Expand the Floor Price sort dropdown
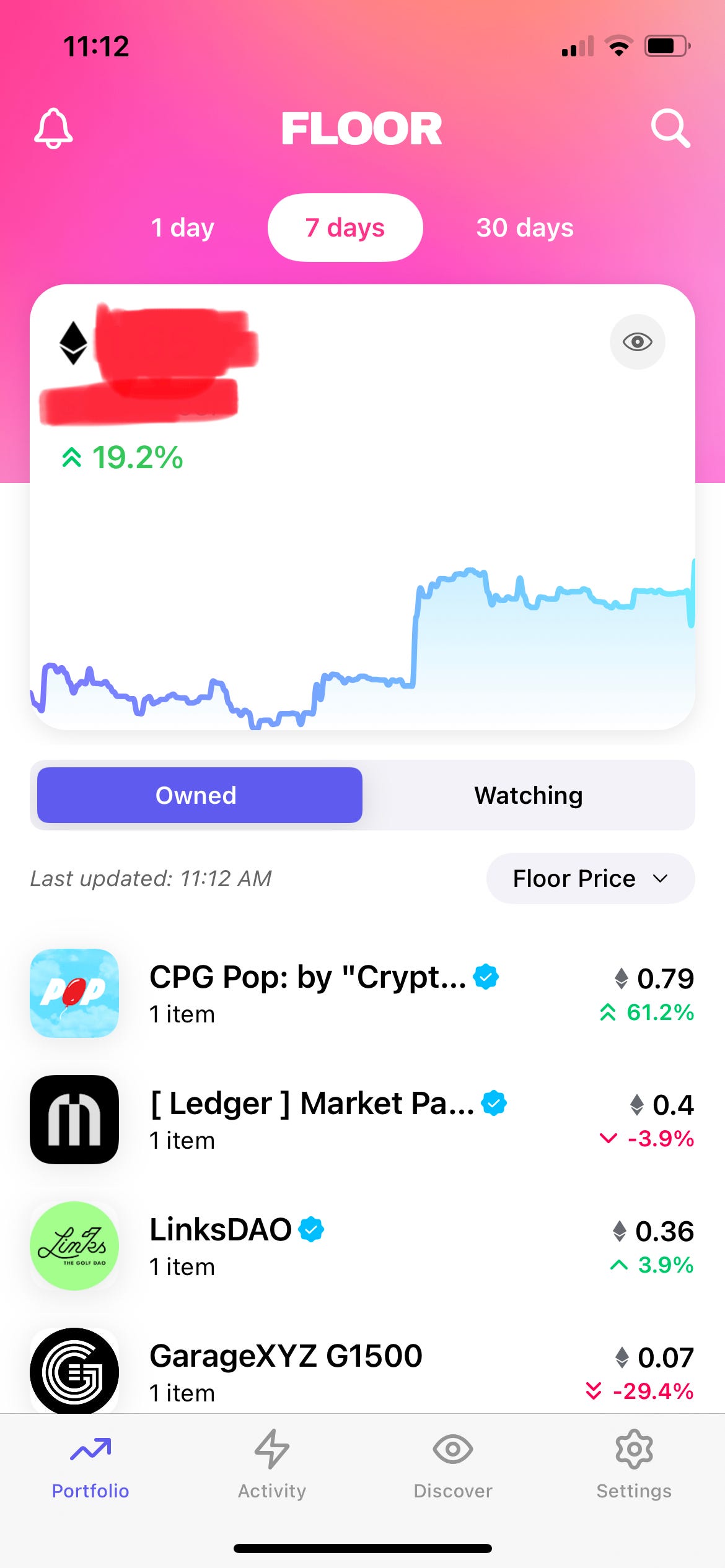Screen dimensions: 725x1568 tap(590, 878)
